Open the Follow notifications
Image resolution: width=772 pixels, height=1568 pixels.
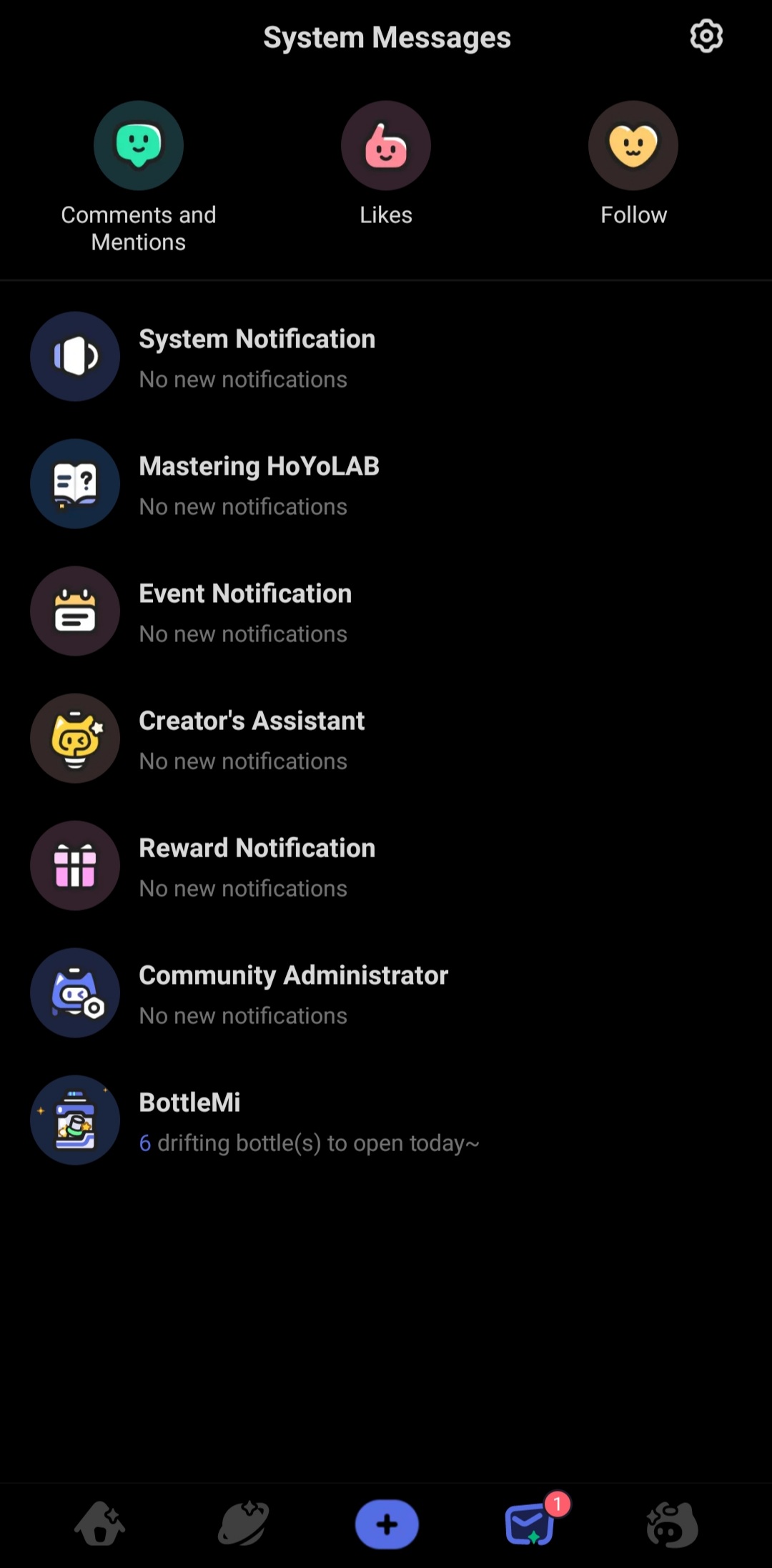coord(633,147)
